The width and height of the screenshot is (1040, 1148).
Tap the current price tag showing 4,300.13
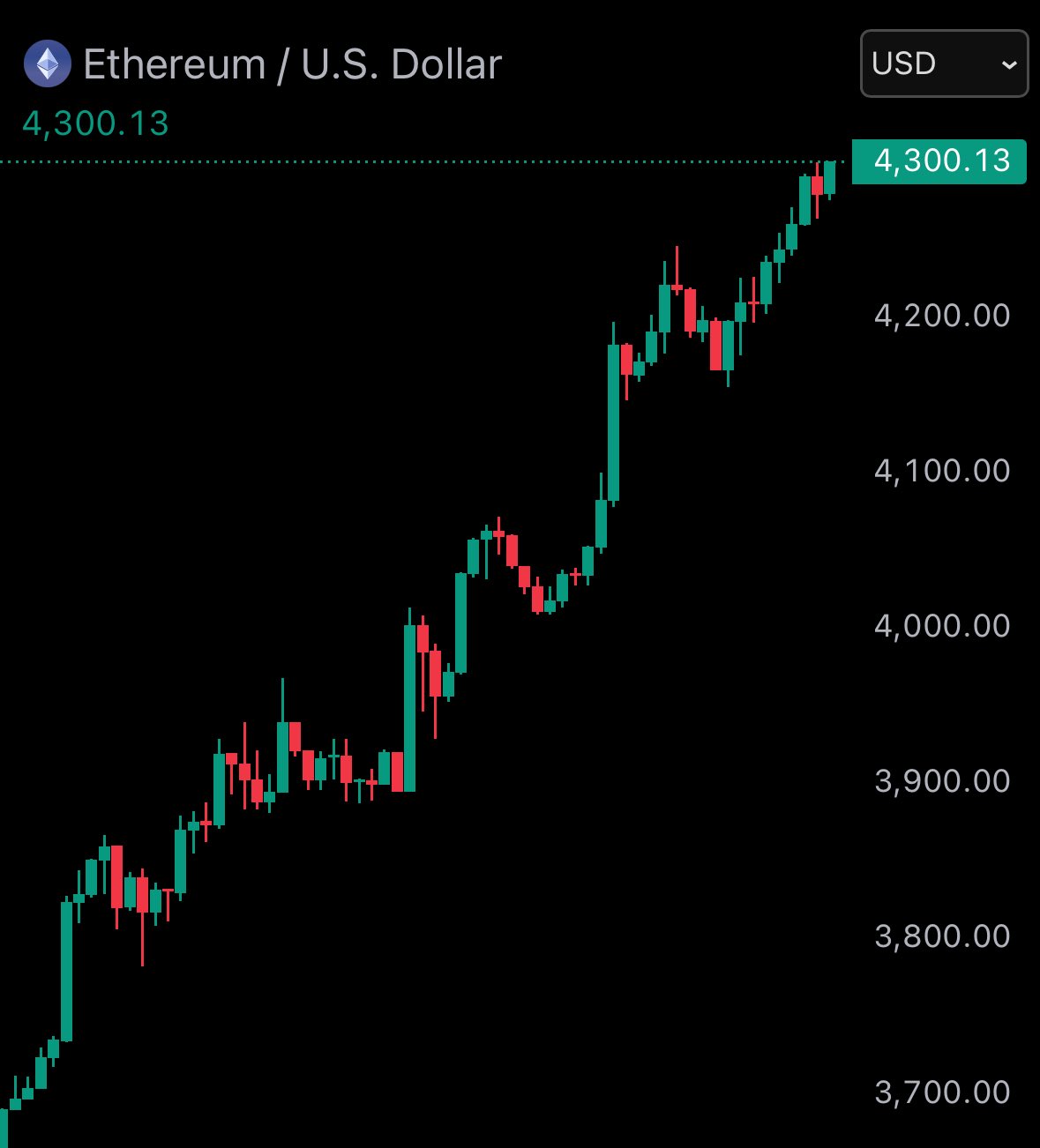pyautogui.click(x=939, y=161)
